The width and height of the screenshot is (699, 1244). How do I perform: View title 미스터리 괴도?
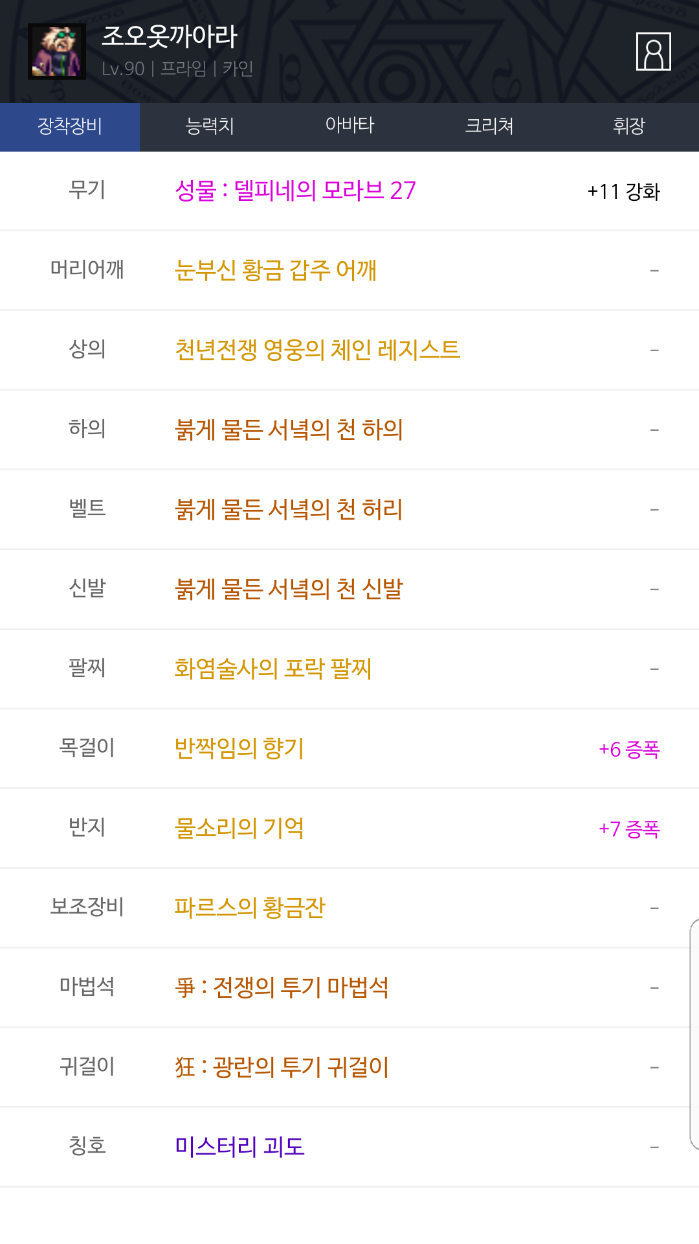(x=239, y=1147)
